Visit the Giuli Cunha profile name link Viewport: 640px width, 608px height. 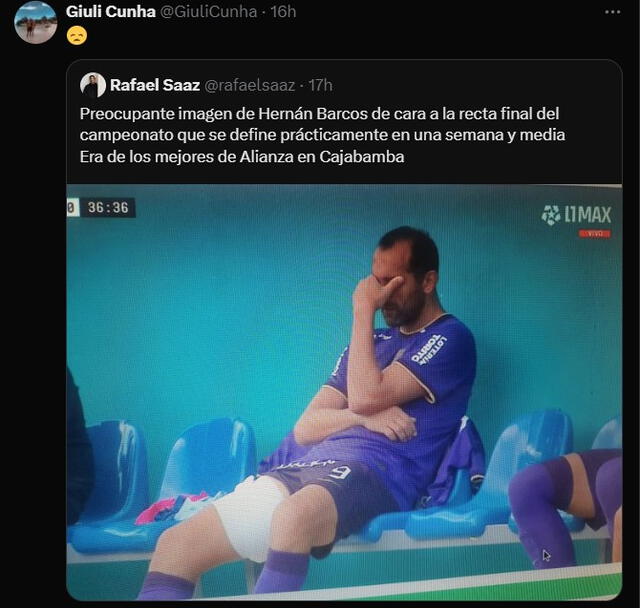pos(109,11)
